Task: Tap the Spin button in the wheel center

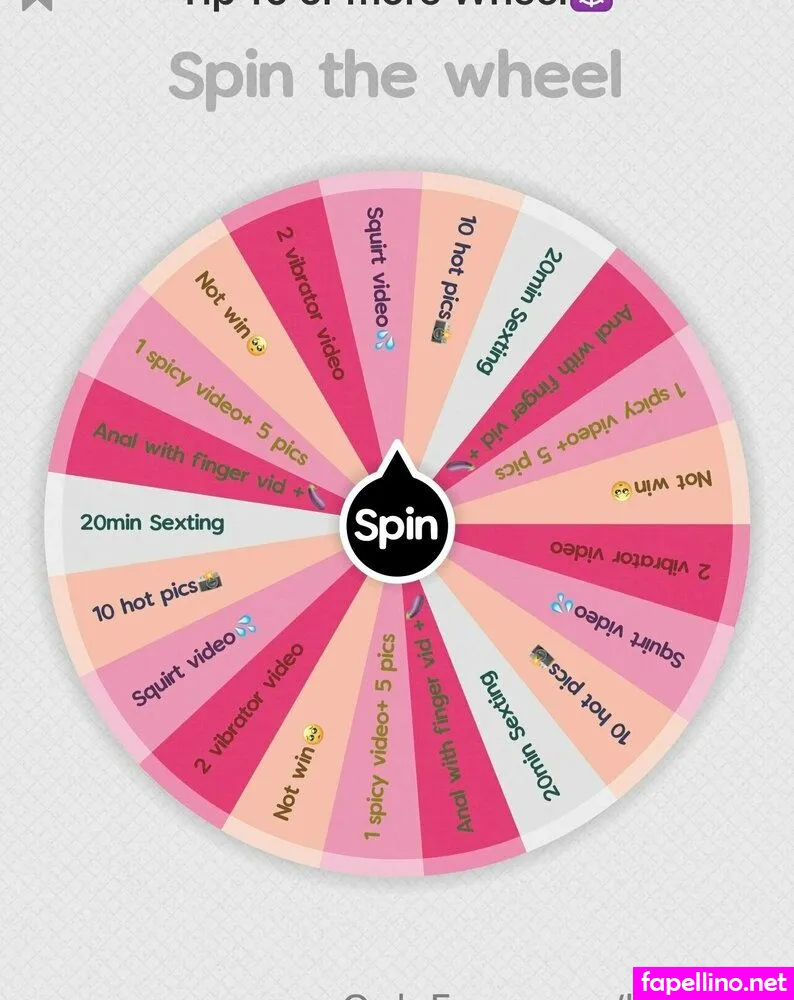Action: coord(397,524)
